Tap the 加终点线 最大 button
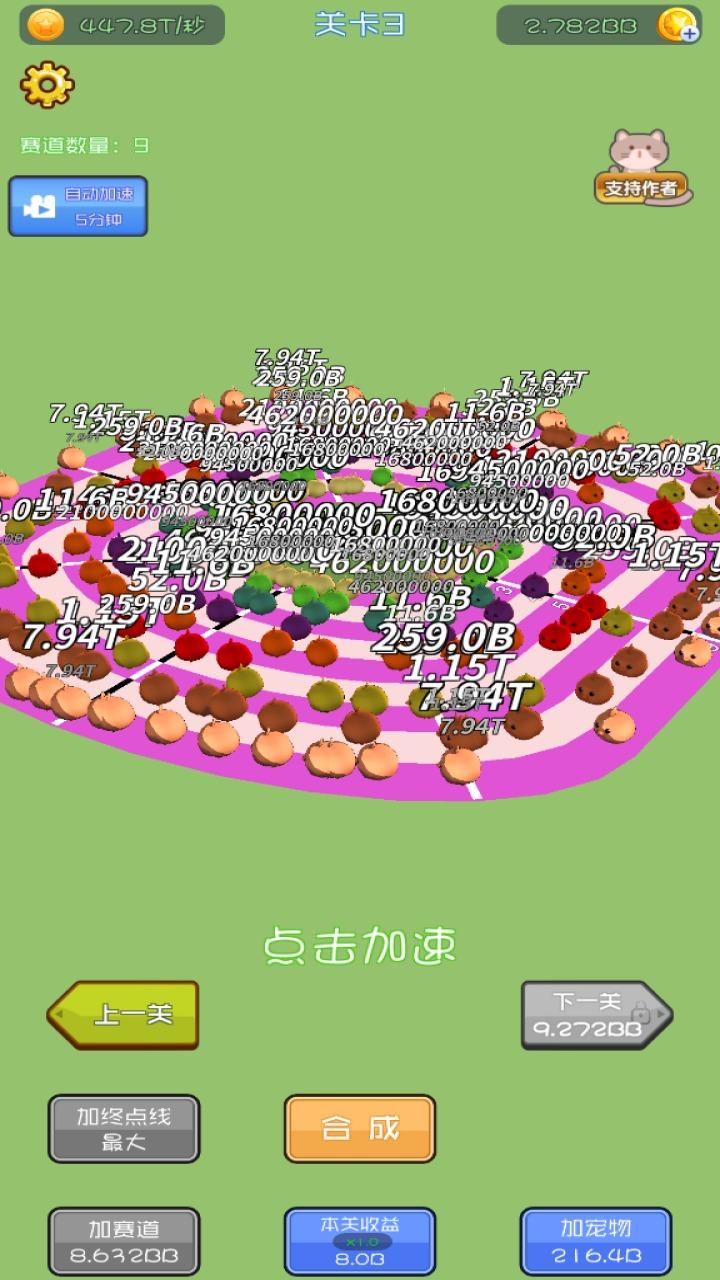720x1280 pixels. click(x=124, y=1129)
